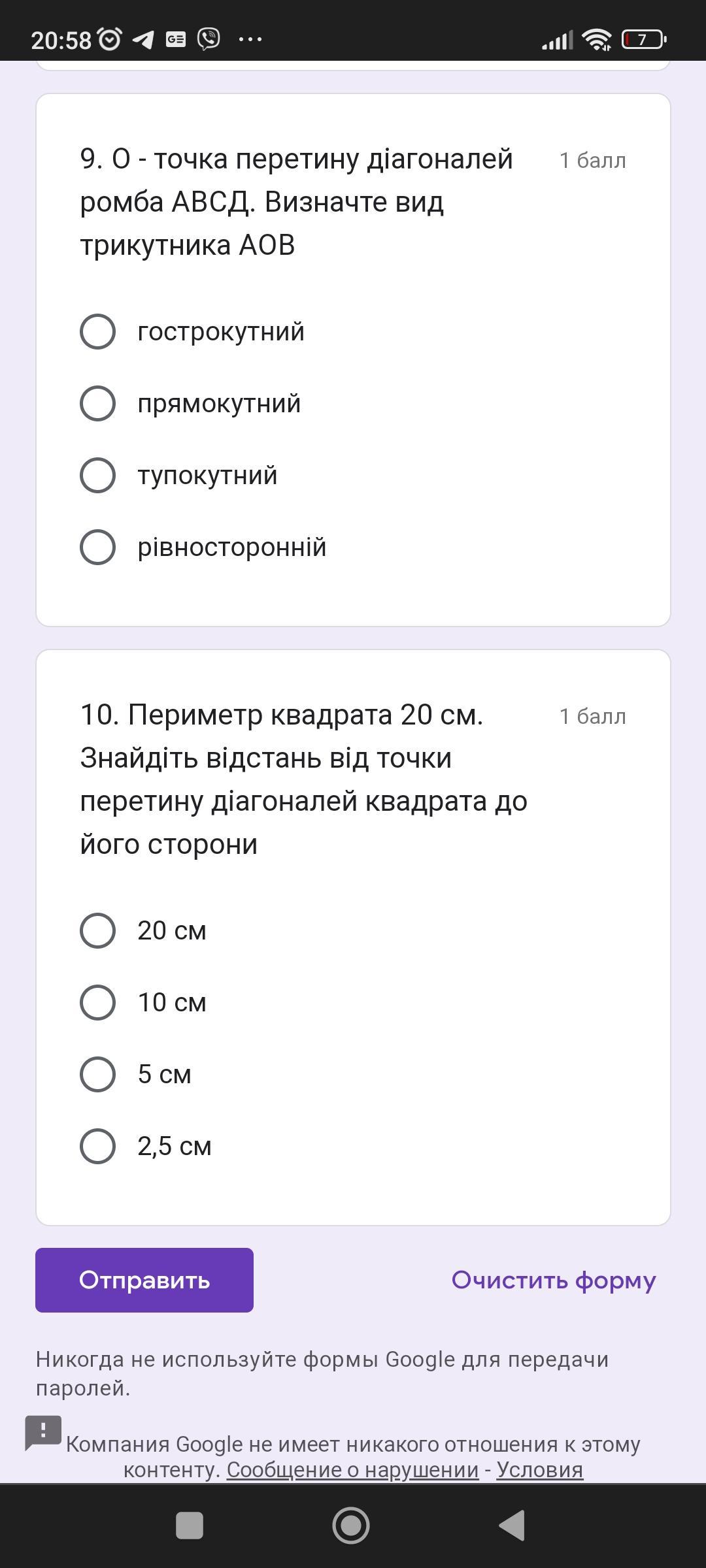
Task: Go to the home screen
Action: (x=351, y=1526)
